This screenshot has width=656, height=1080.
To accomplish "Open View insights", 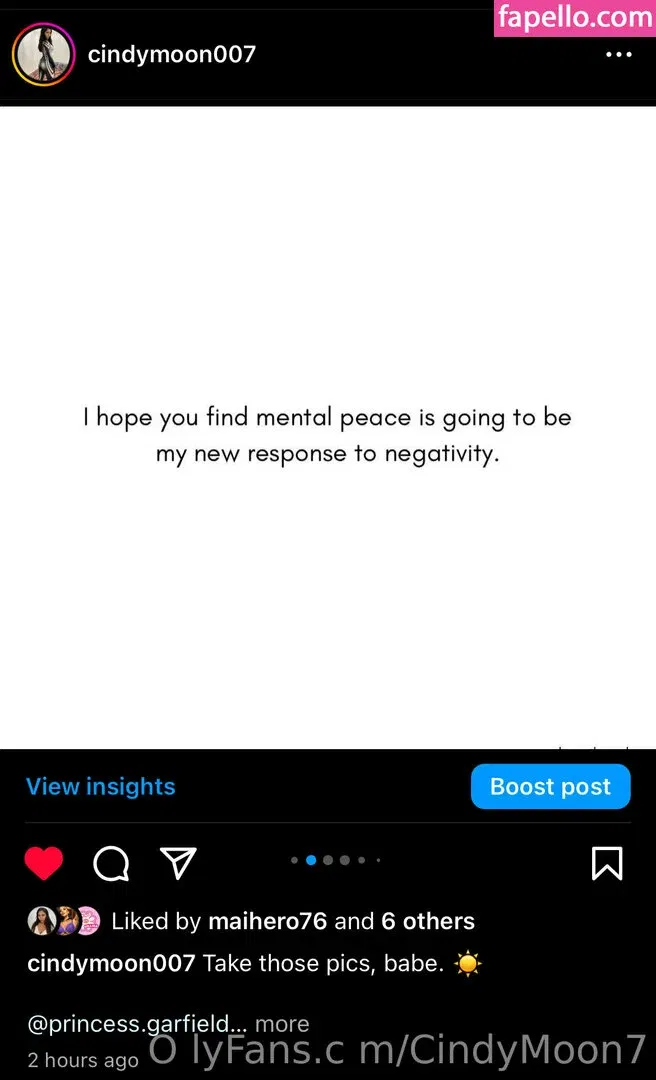I will click(x=100, y=787).
